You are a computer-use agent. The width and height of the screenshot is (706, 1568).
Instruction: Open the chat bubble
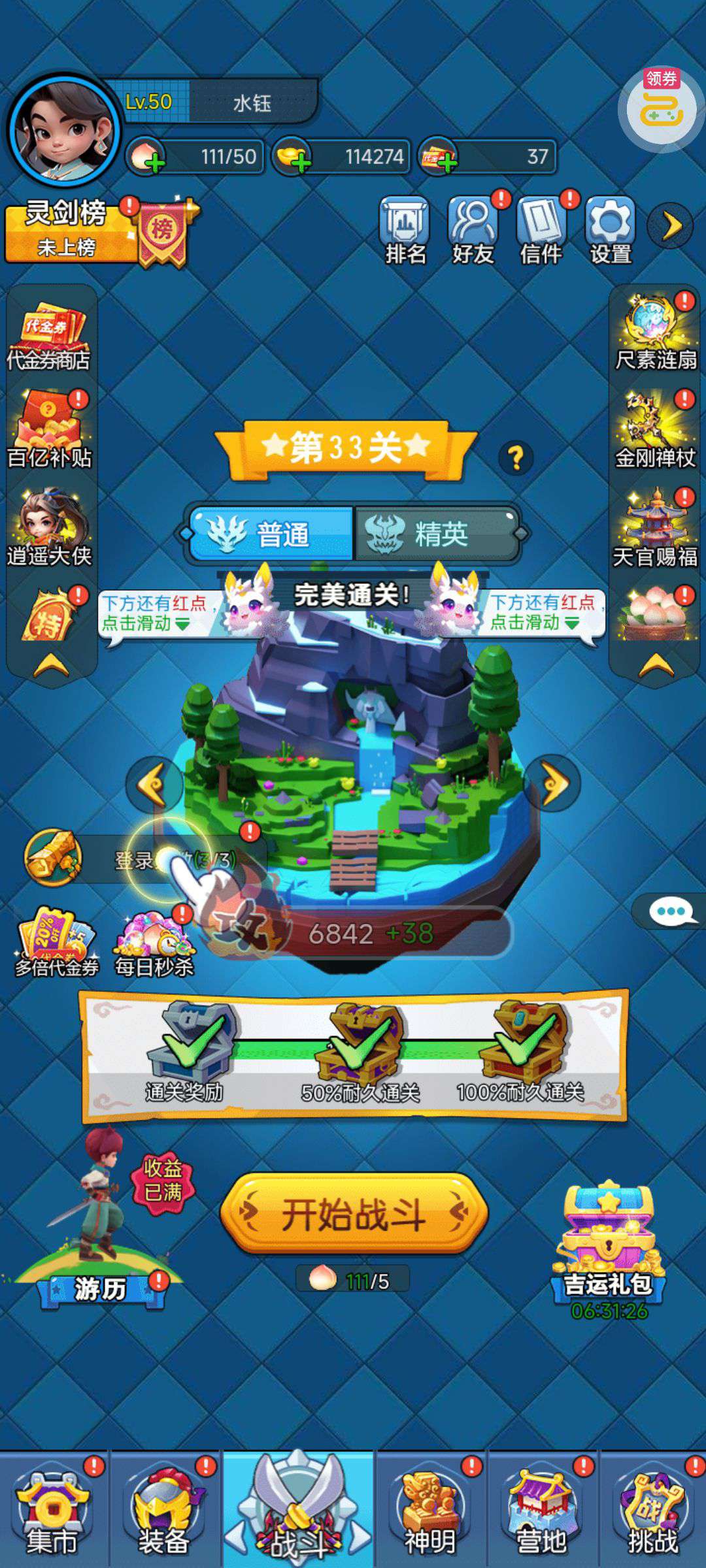671,911
